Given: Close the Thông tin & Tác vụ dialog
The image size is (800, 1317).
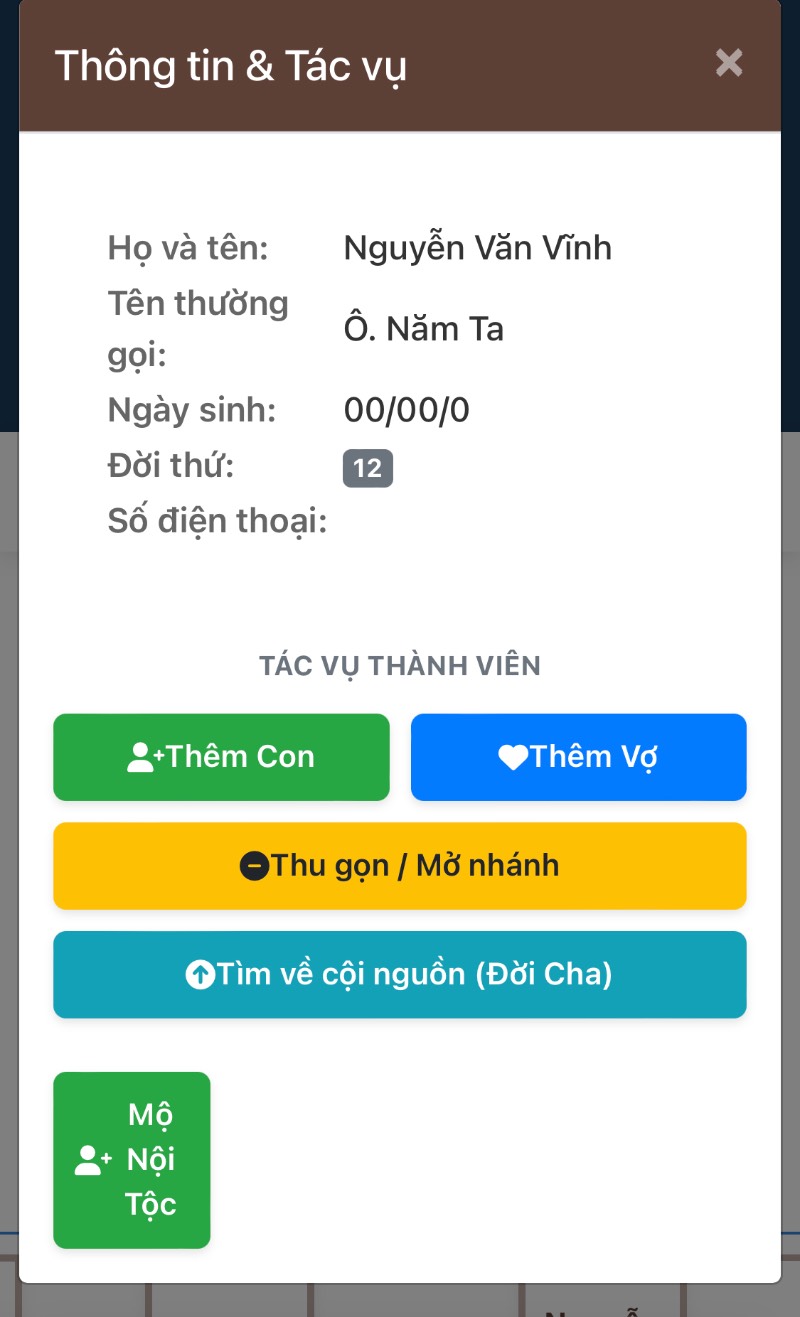Looking at the screenshot, I should (729, 63).
